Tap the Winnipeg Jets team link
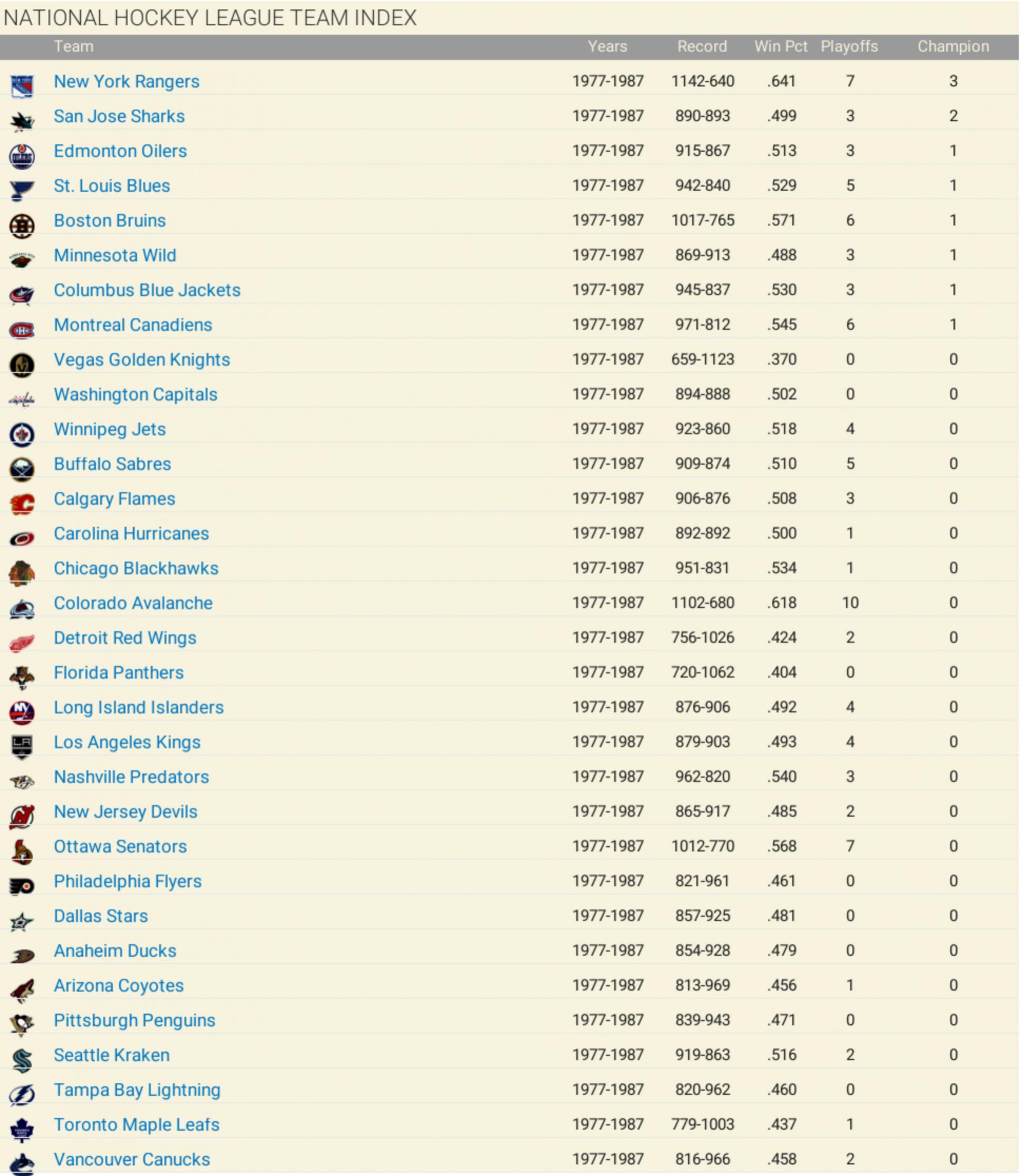The width and height of the screenshot is (1021, 1176). pos(110,429)
